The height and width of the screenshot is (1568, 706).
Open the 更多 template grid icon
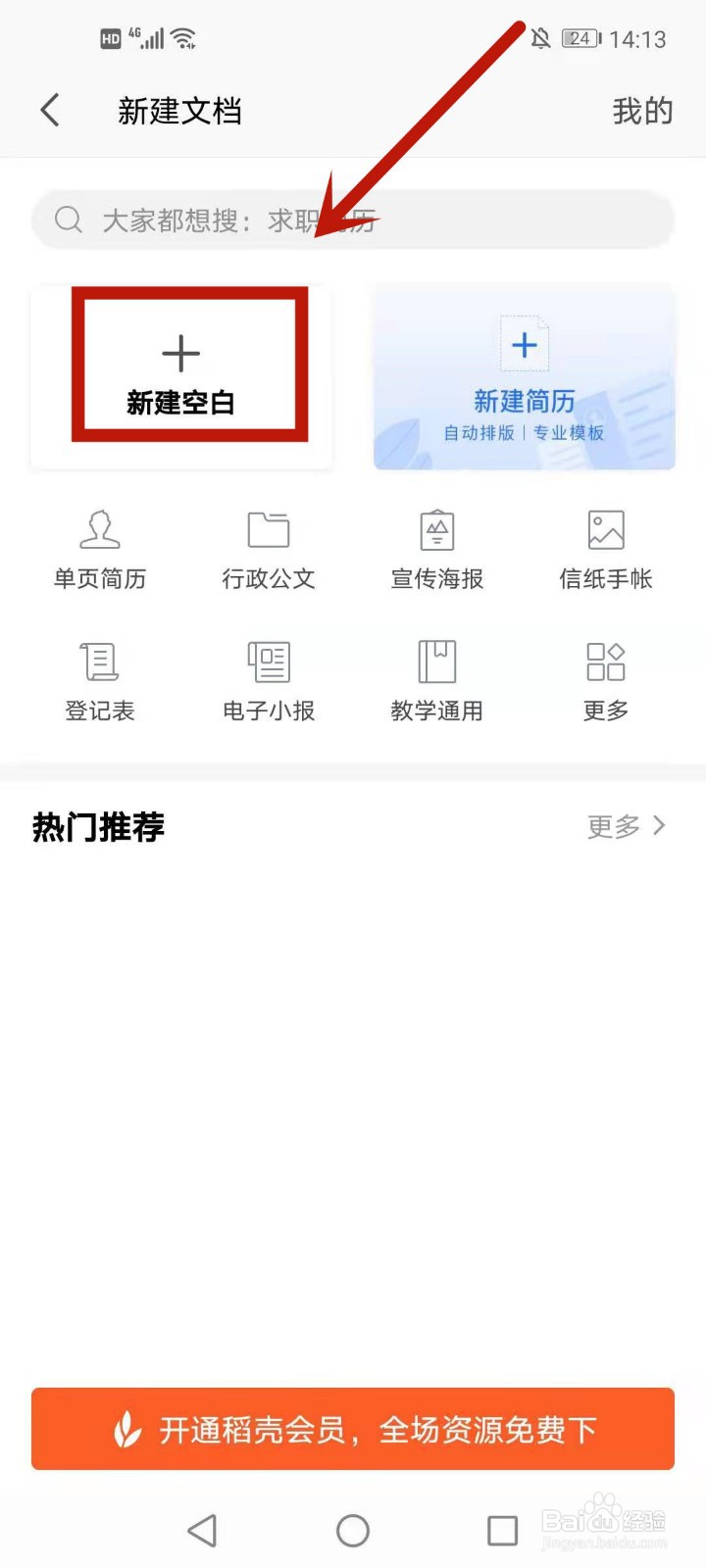coord(604,678)
